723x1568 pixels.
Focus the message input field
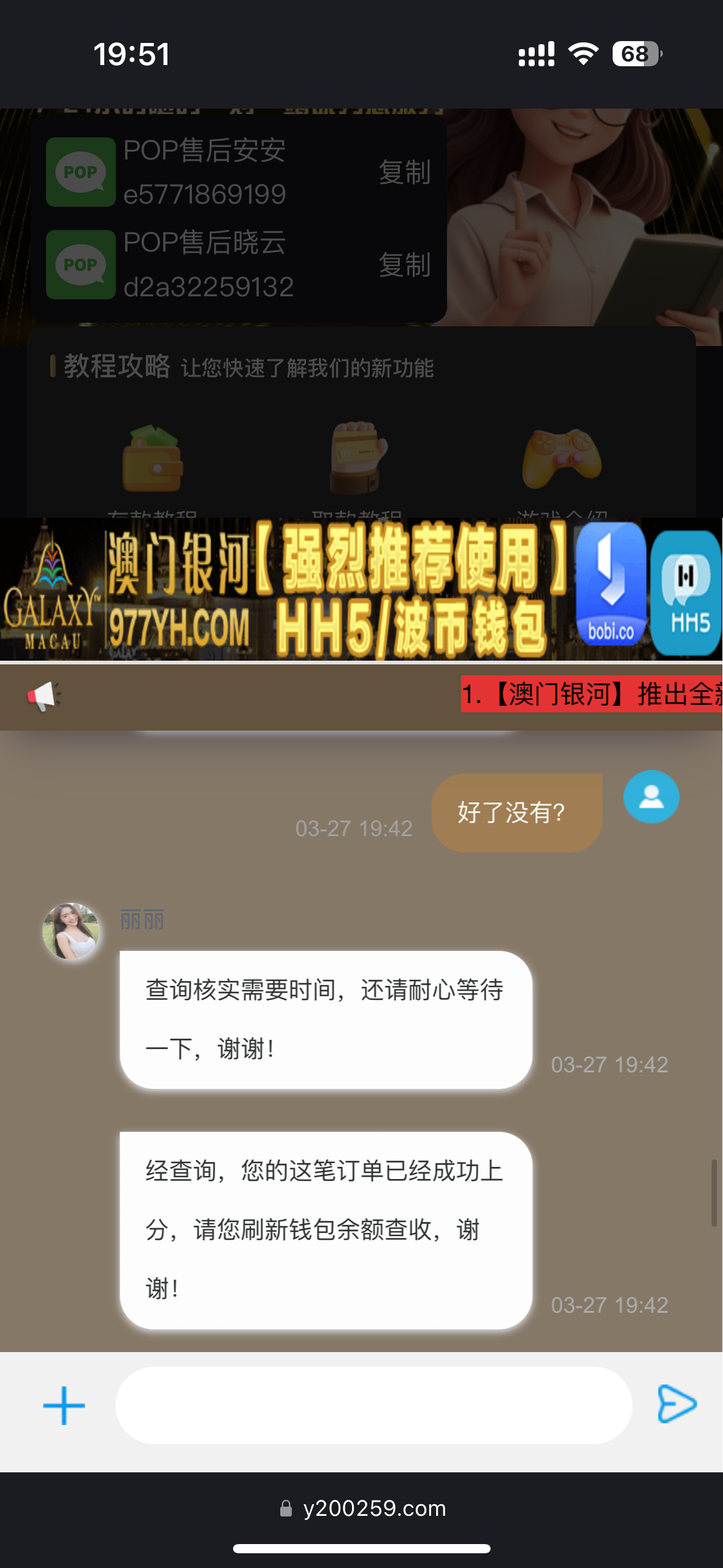pyautogui.click(x=373, y=1405)
